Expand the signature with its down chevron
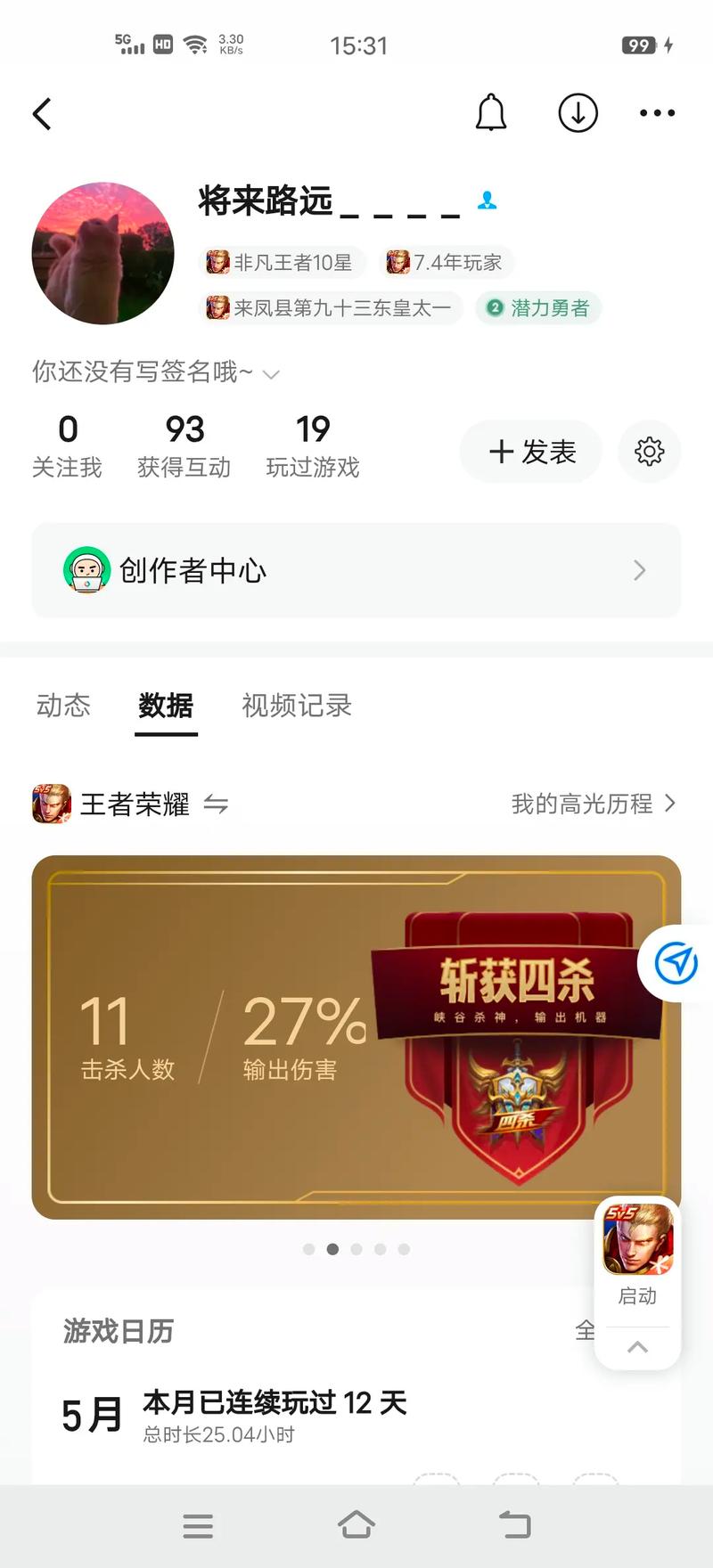 [271, 374]
